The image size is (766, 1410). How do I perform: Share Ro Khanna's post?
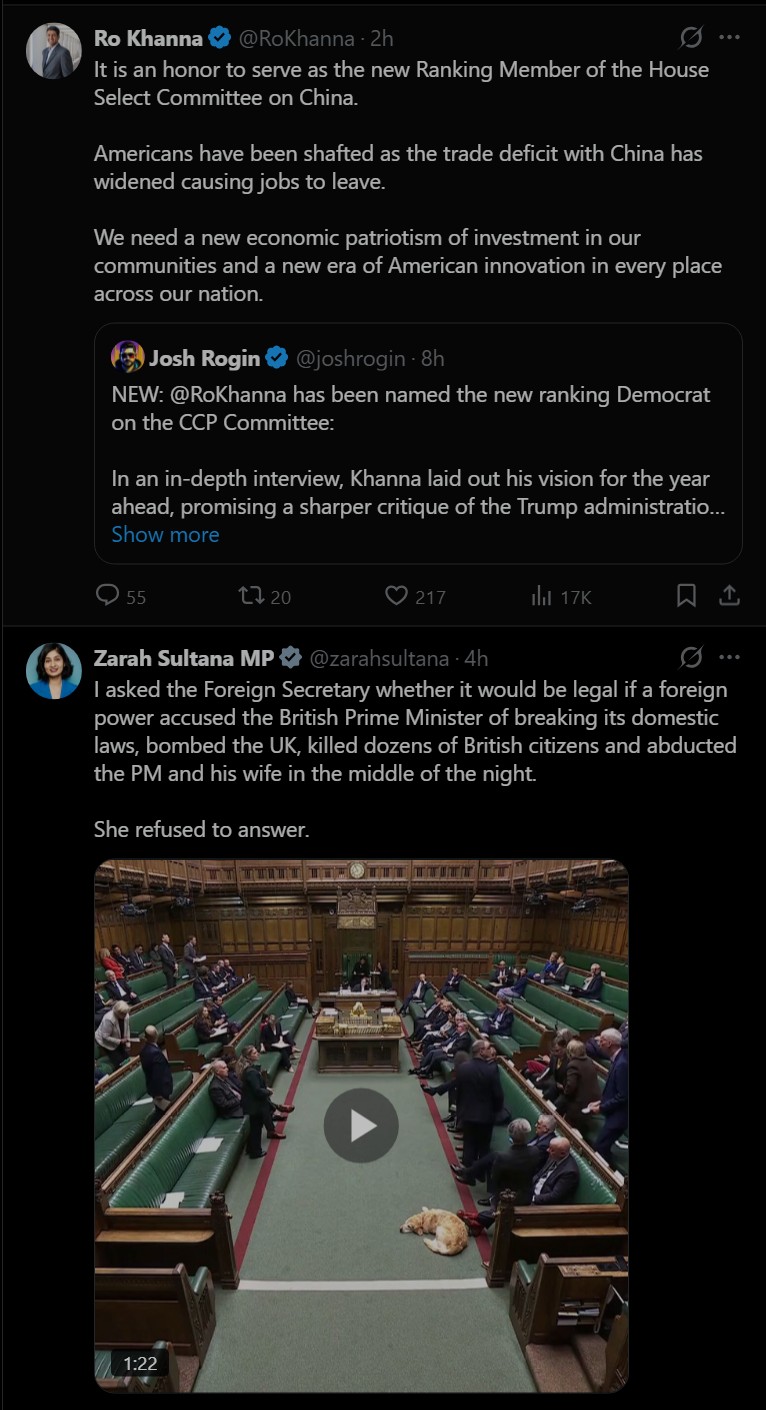(730, 596)
